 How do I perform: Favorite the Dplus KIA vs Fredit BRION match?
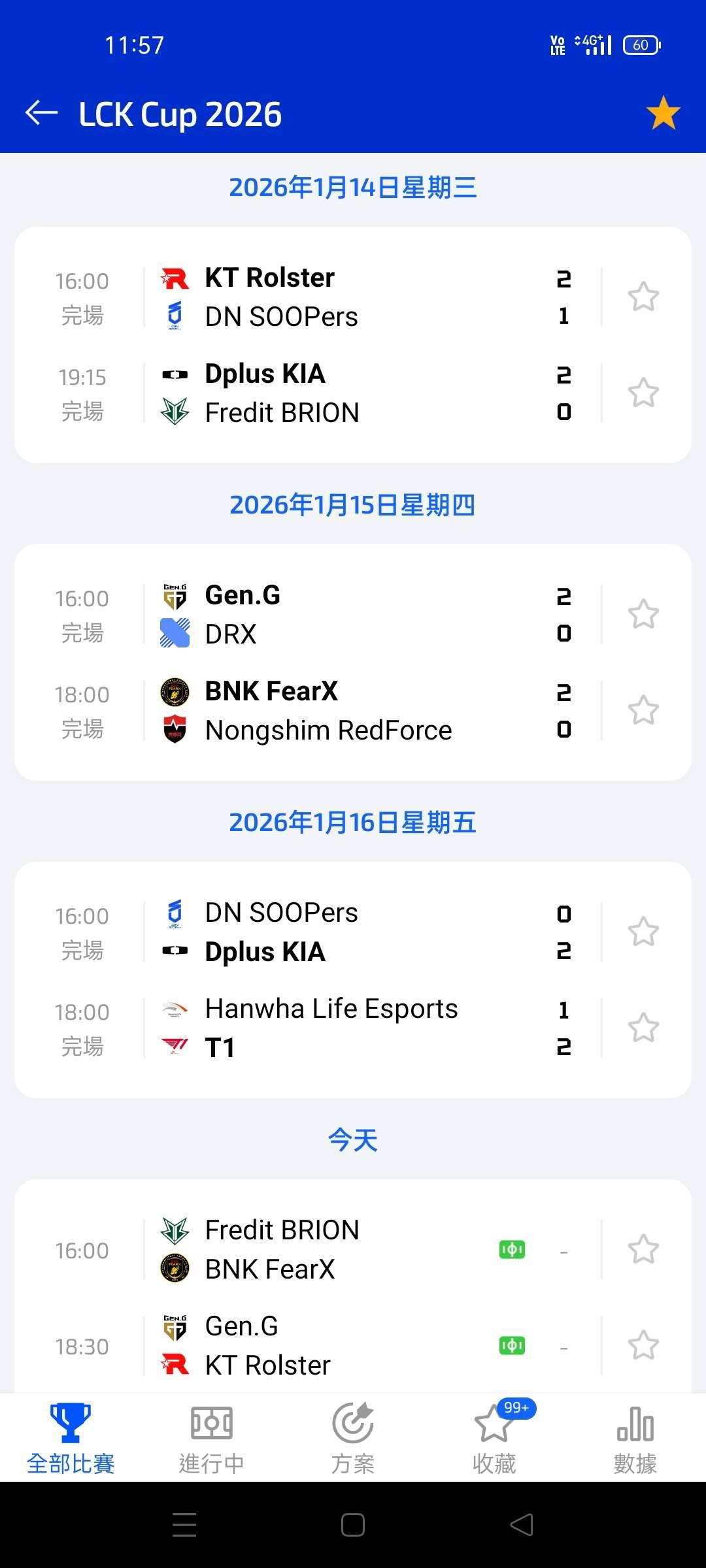coord(643,393)
